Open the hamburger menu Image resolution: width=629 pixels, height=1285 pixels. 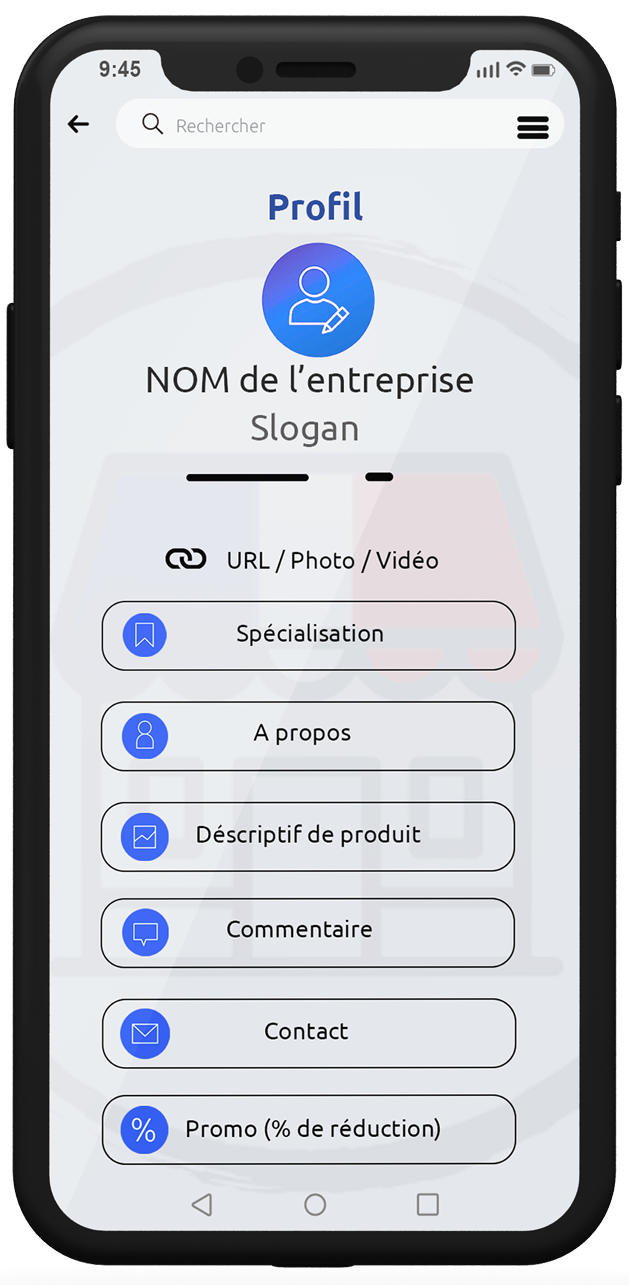(x=532, y=127)
